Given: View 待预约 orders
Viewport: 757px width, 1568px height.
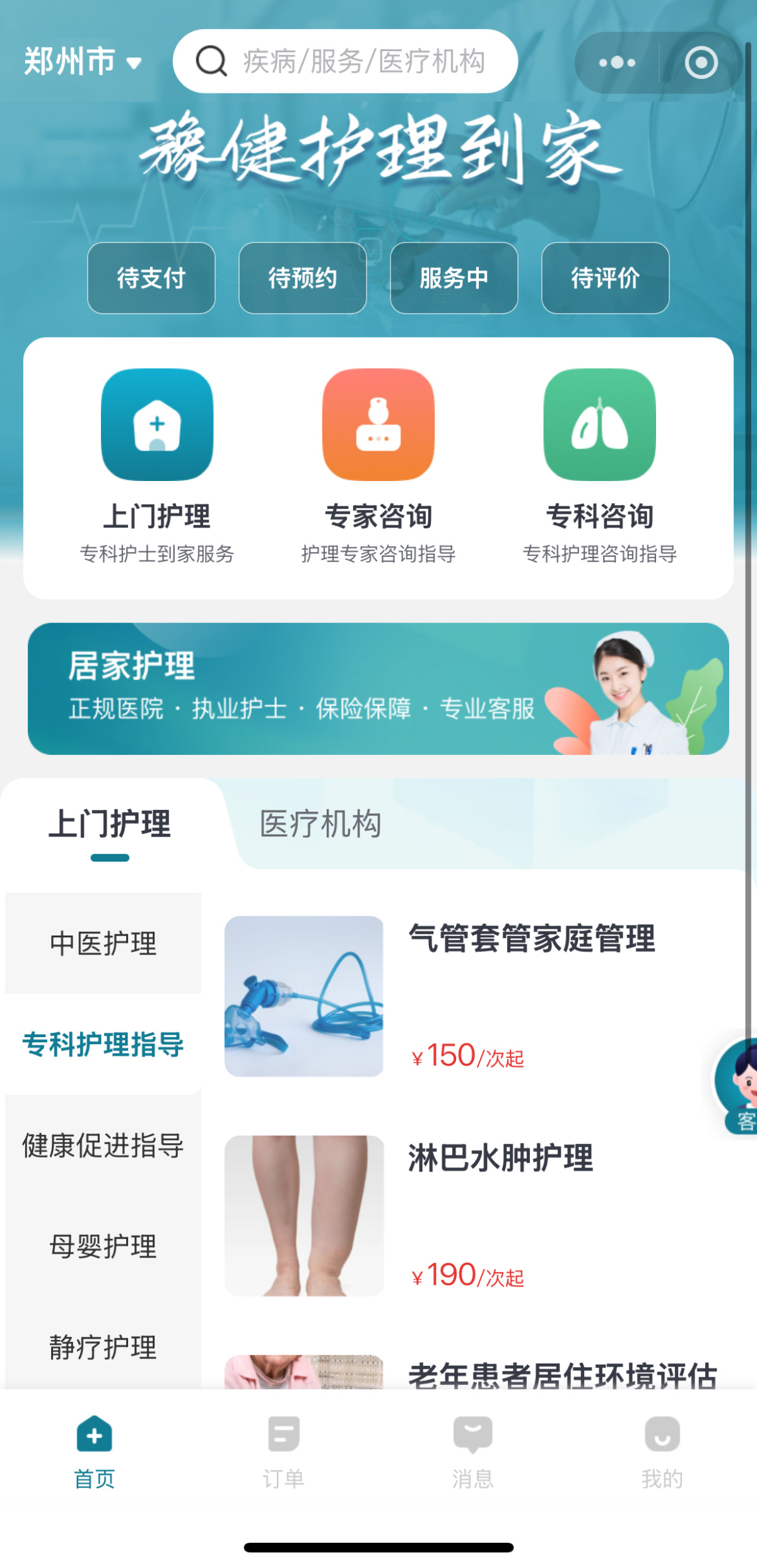Looking at the screenshot, I should [303, 278].
